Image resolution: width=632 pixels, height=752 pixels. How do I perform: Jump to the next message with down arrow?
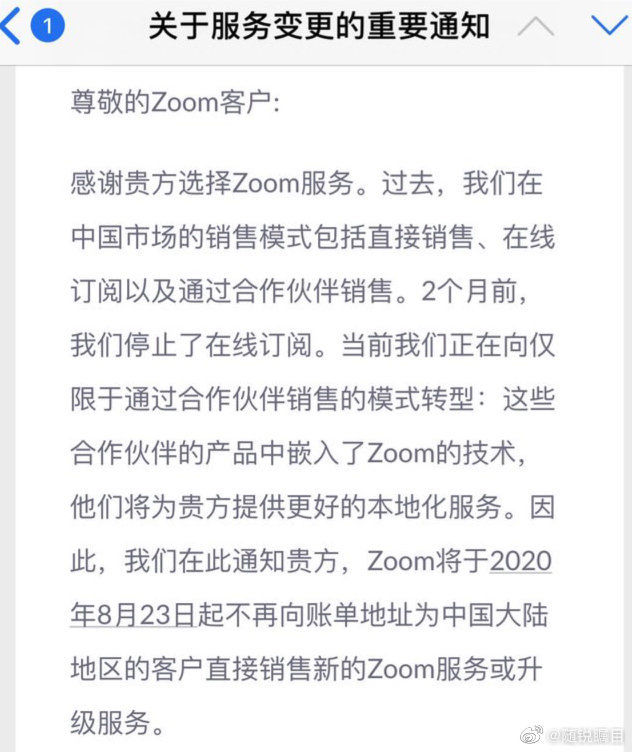[x=607, y=26]
